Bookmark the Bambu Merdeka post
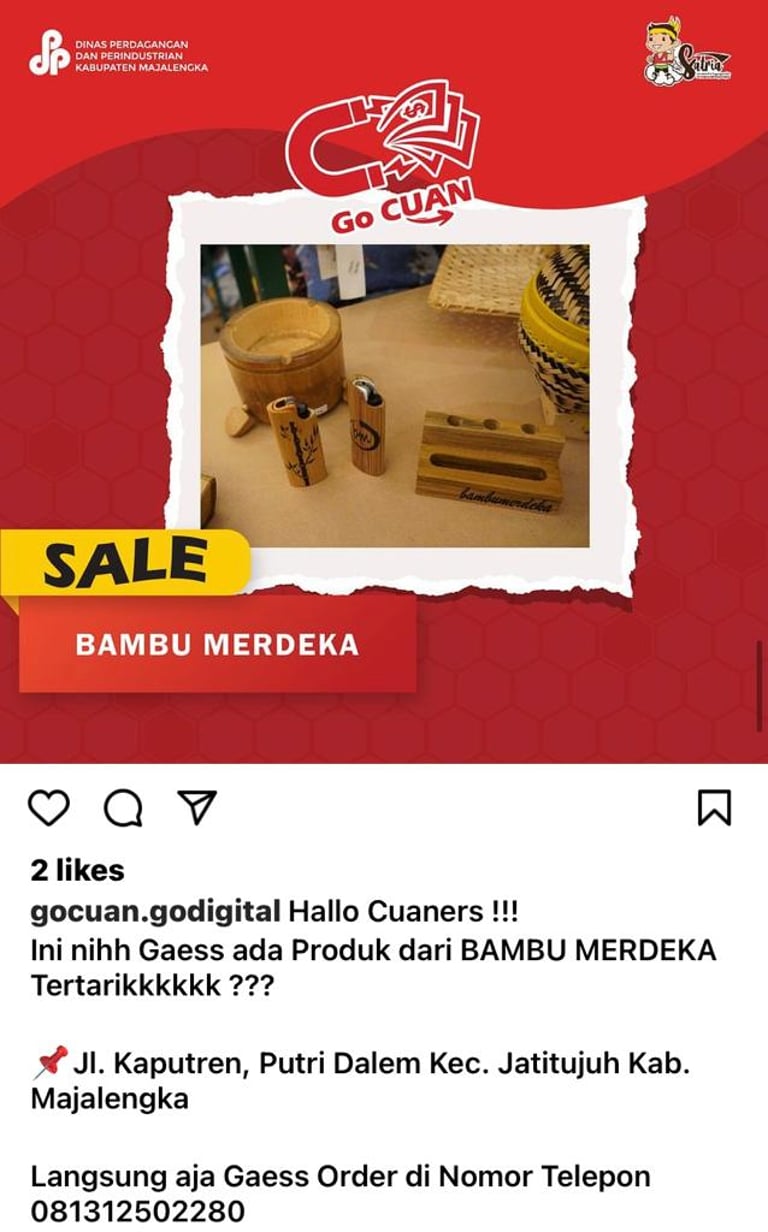The height and width of the screenshot is (1232, 768). pos(714,808)
